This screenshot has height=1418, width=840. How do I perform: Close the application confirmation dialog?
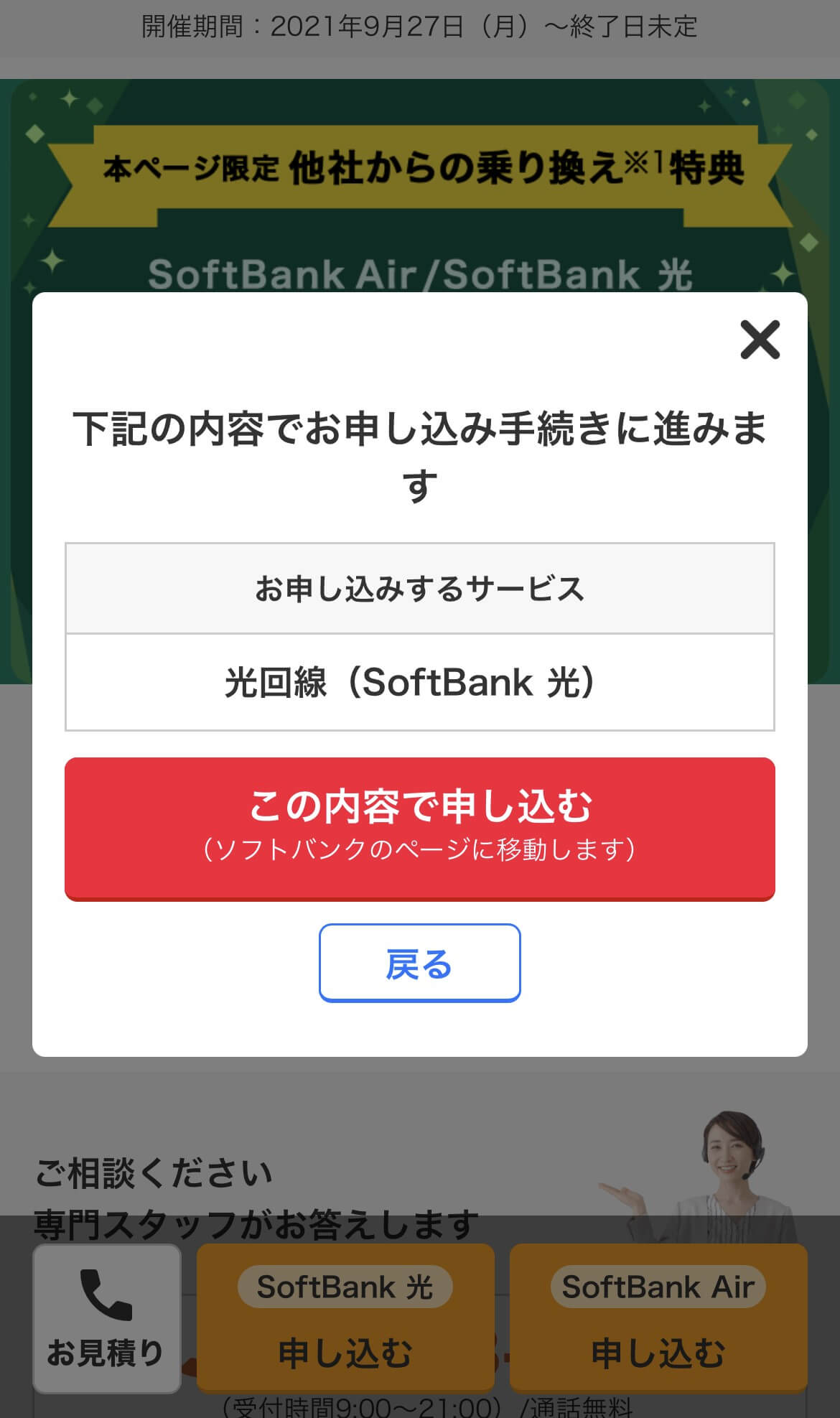point(760,340)
